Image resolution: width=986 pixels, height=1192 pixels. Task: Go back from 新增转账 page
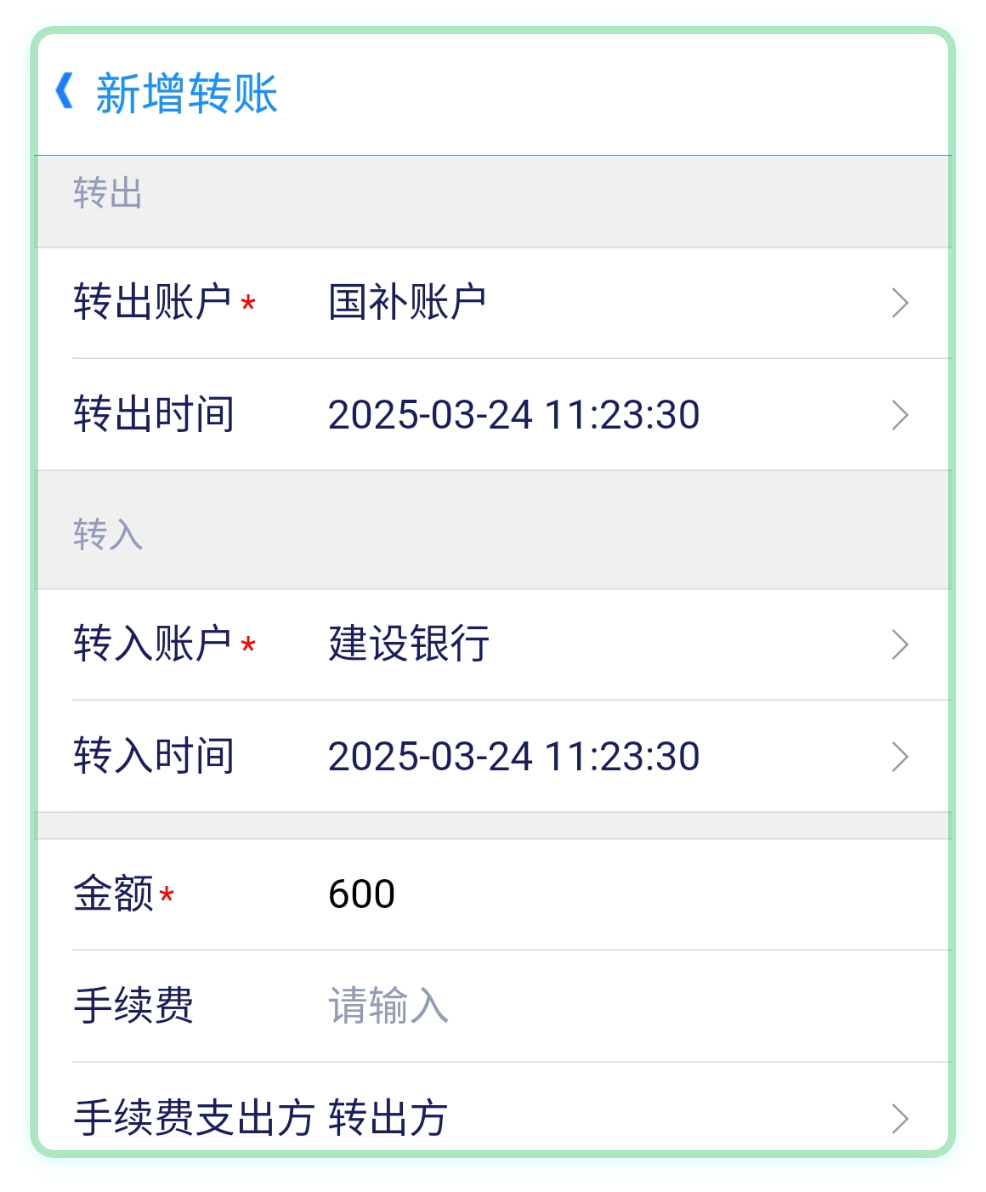[65, 93]
